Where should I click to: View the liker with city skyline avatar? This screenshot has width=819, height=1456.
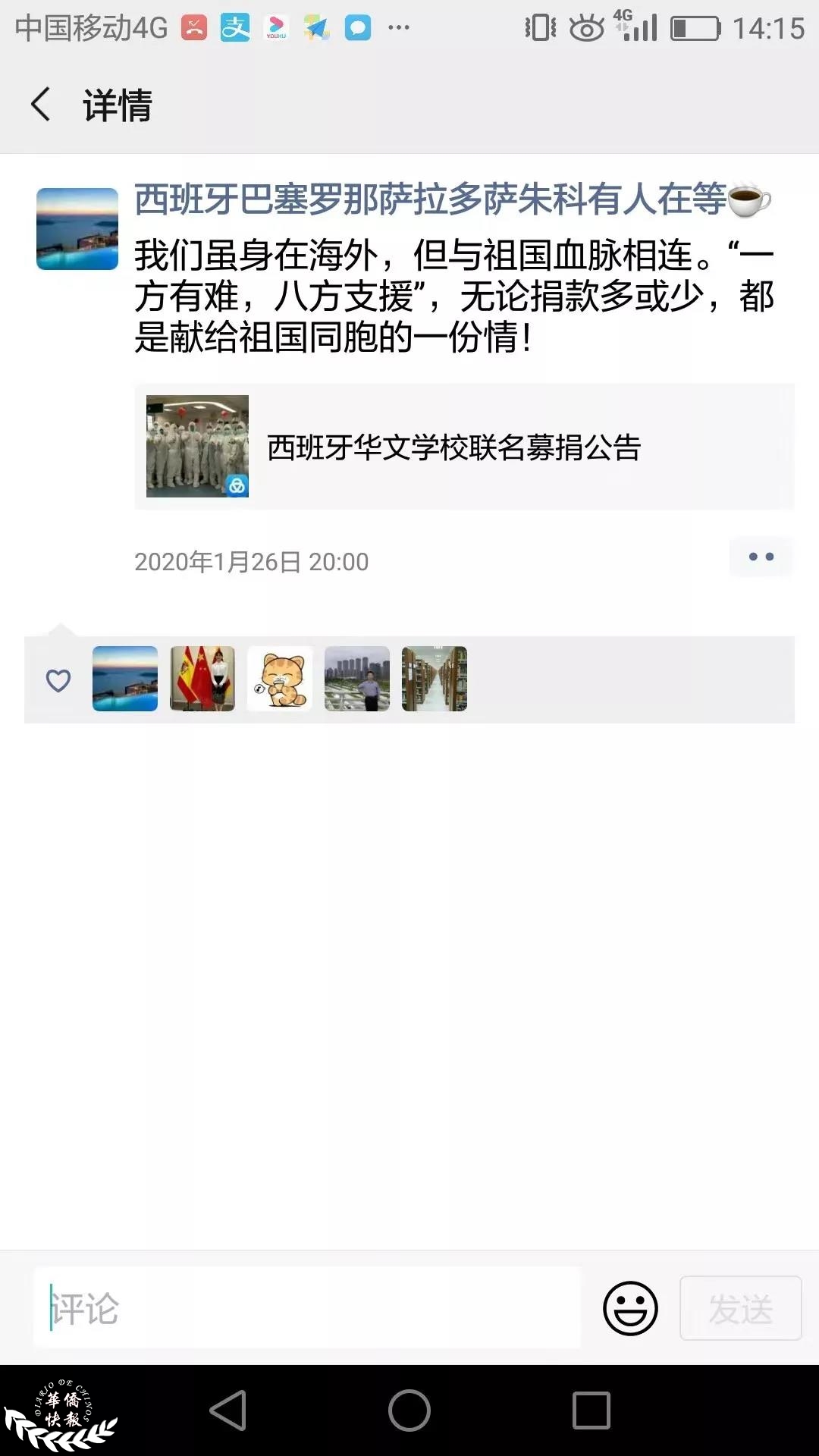[x=357, y=679]
